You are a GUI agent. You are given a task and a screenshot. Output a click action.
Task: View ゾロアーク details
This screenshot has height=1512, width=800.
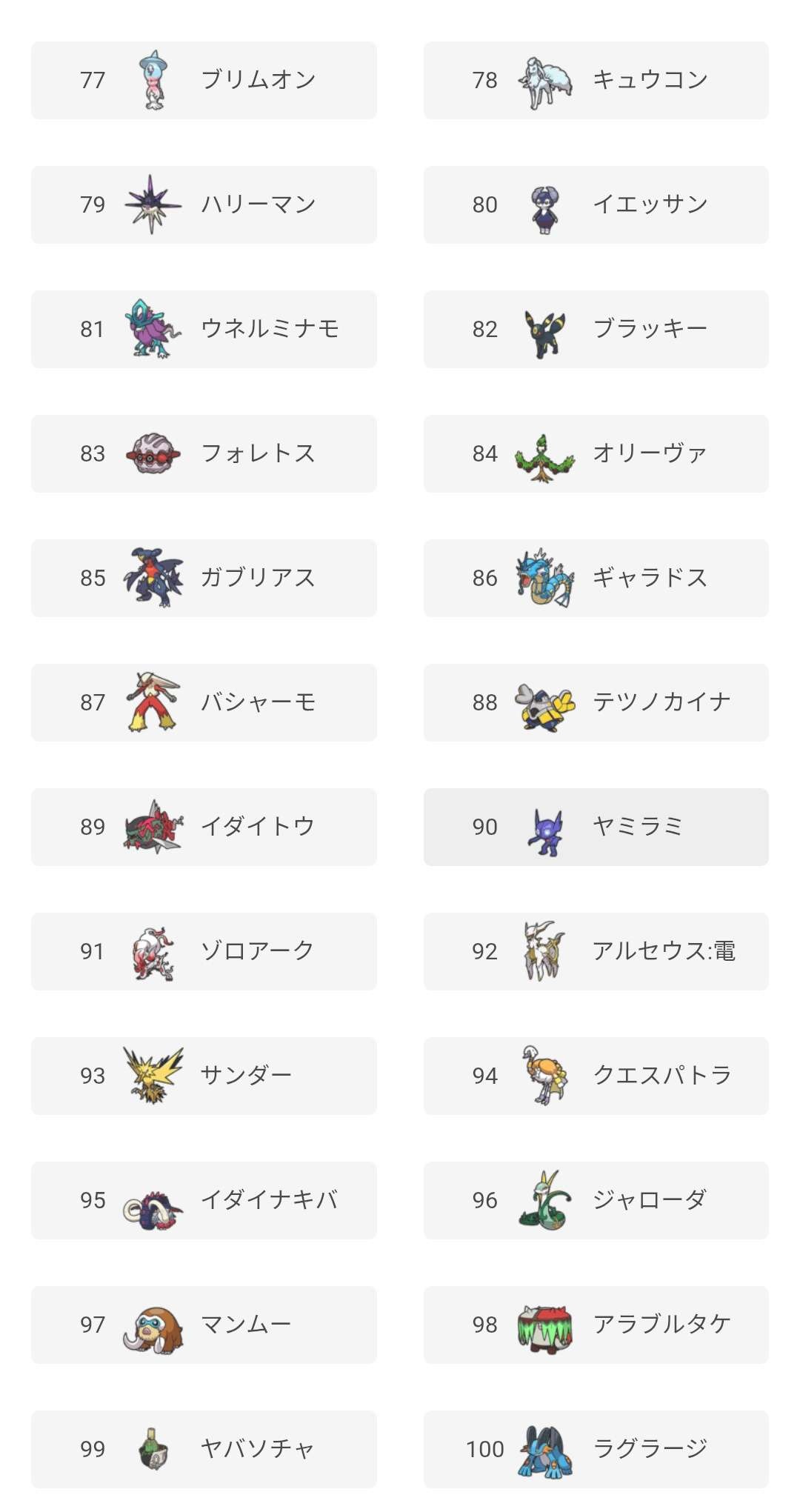[x=204, y=951]
